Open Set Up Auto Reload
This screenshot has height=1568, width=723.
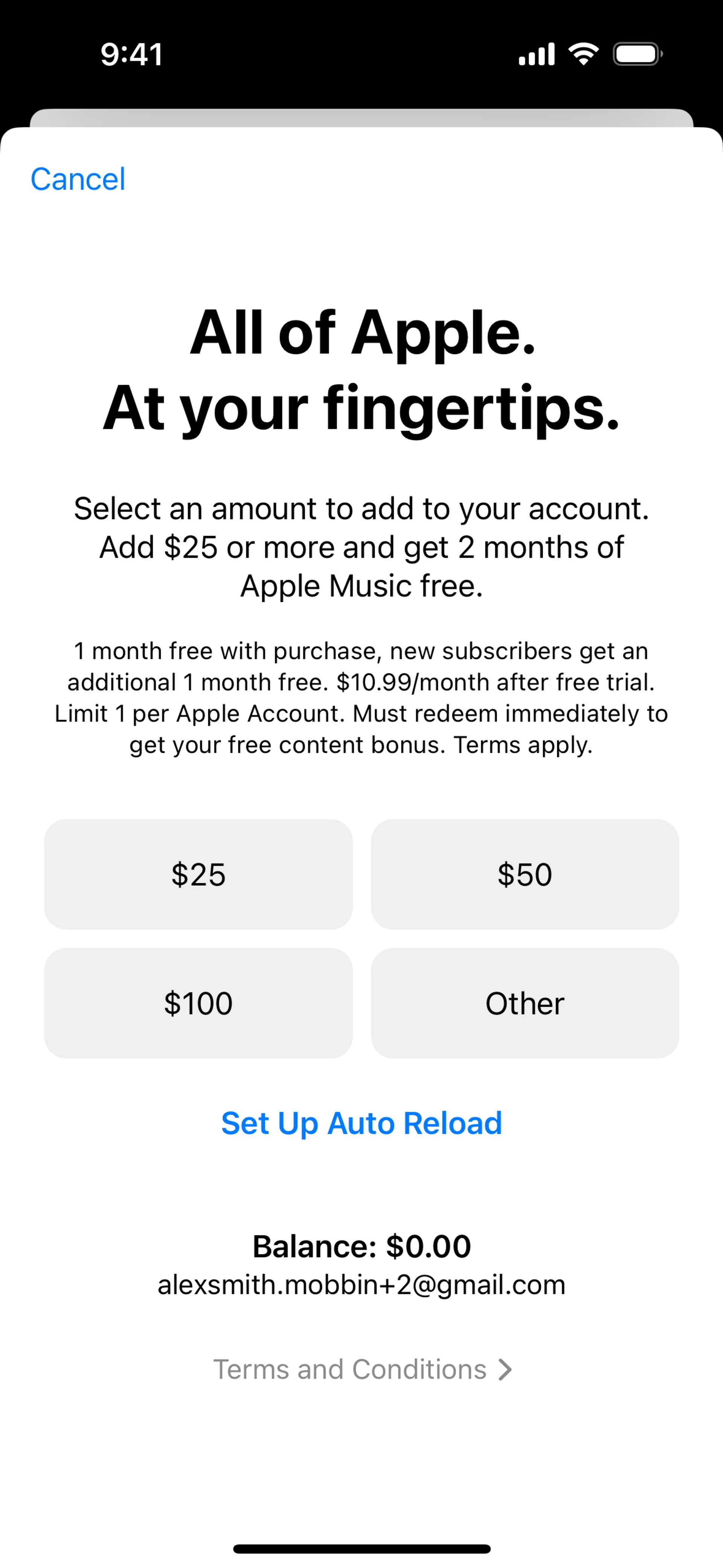(361, 1123)
